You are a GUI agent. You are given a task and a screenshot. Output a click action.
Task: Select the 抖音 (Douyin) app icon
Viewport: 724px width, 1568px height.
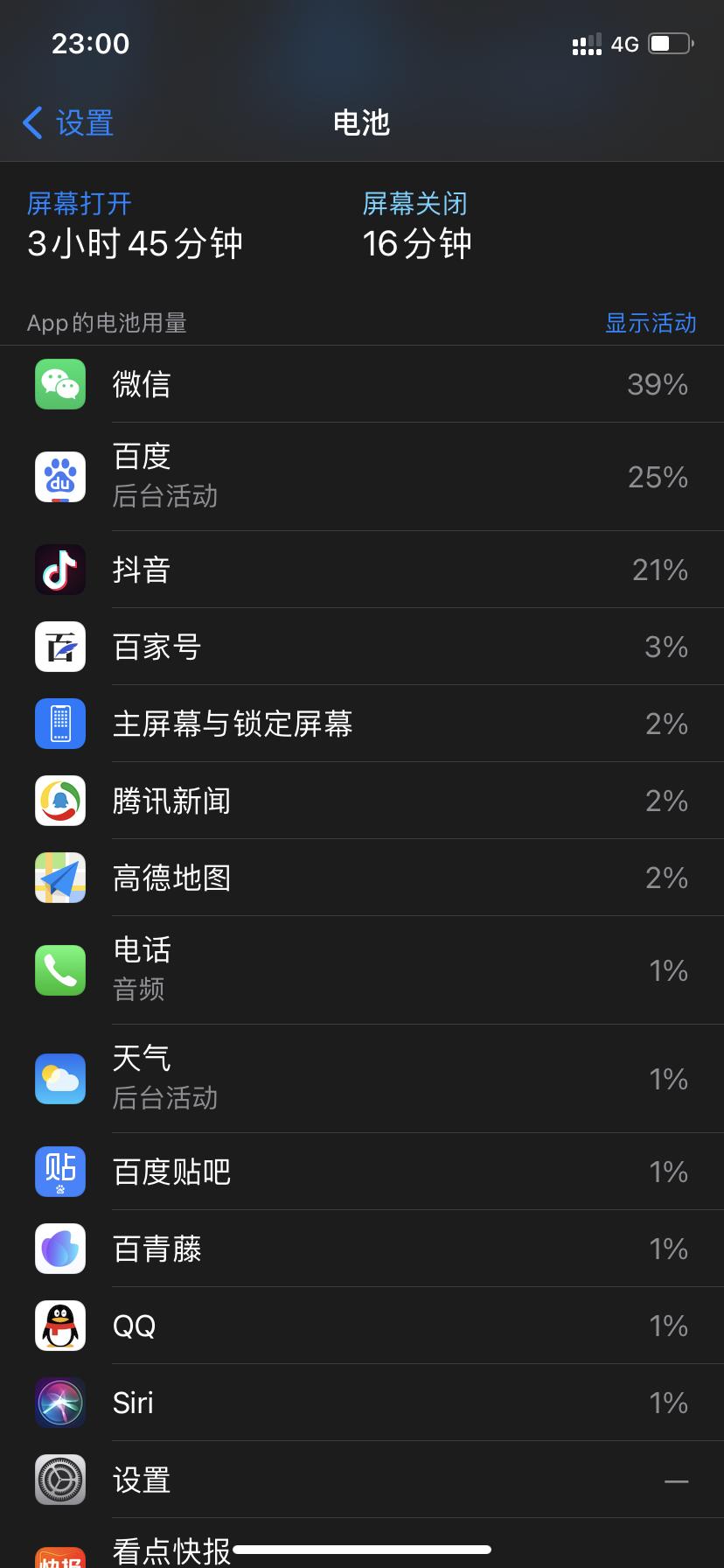point(59,570)
